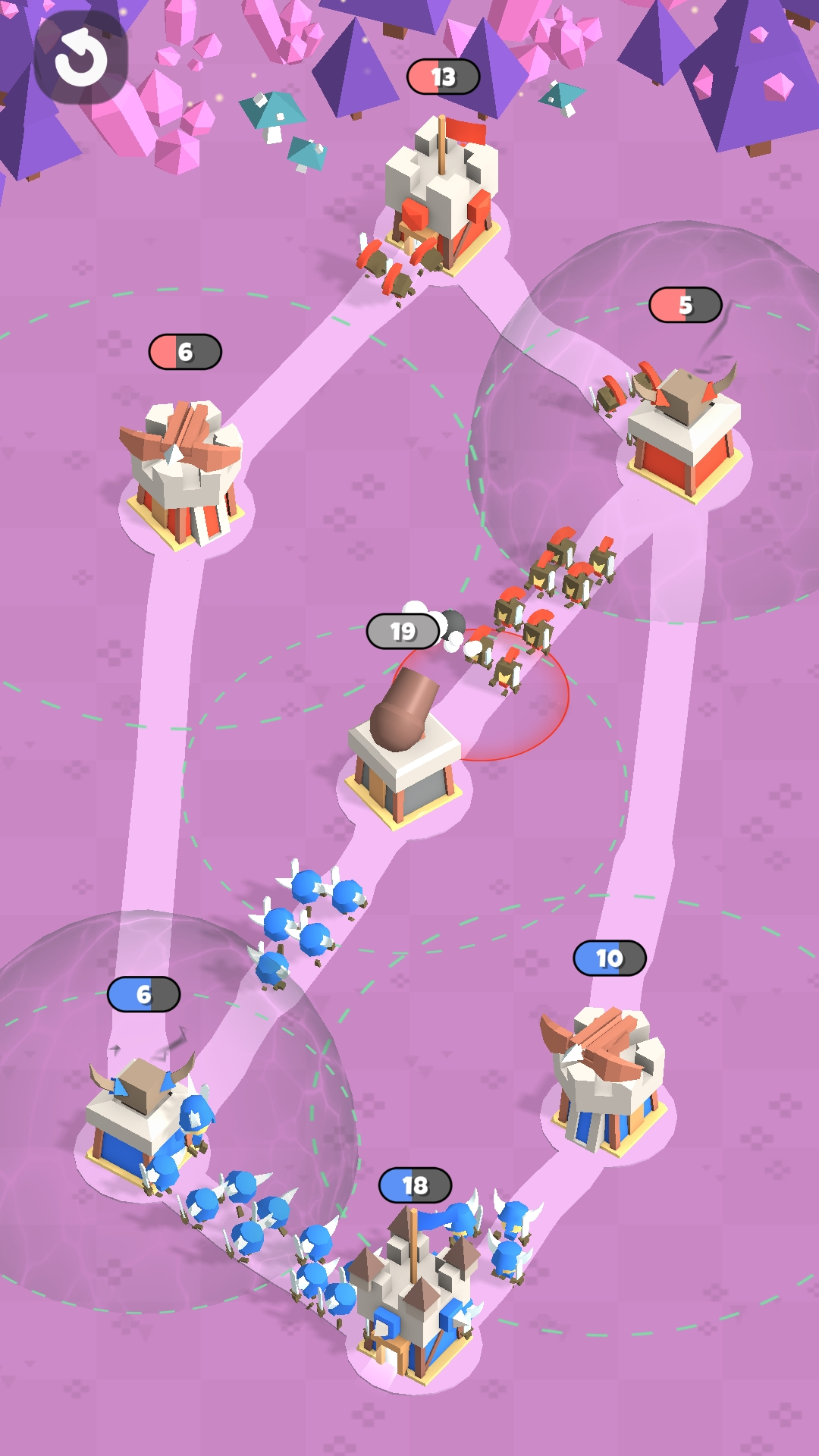Image resolution: width=819 pixels, height=1456 pixels.
Task: Tap the red castle with 13 troops
Action: (x=442, y=197)
